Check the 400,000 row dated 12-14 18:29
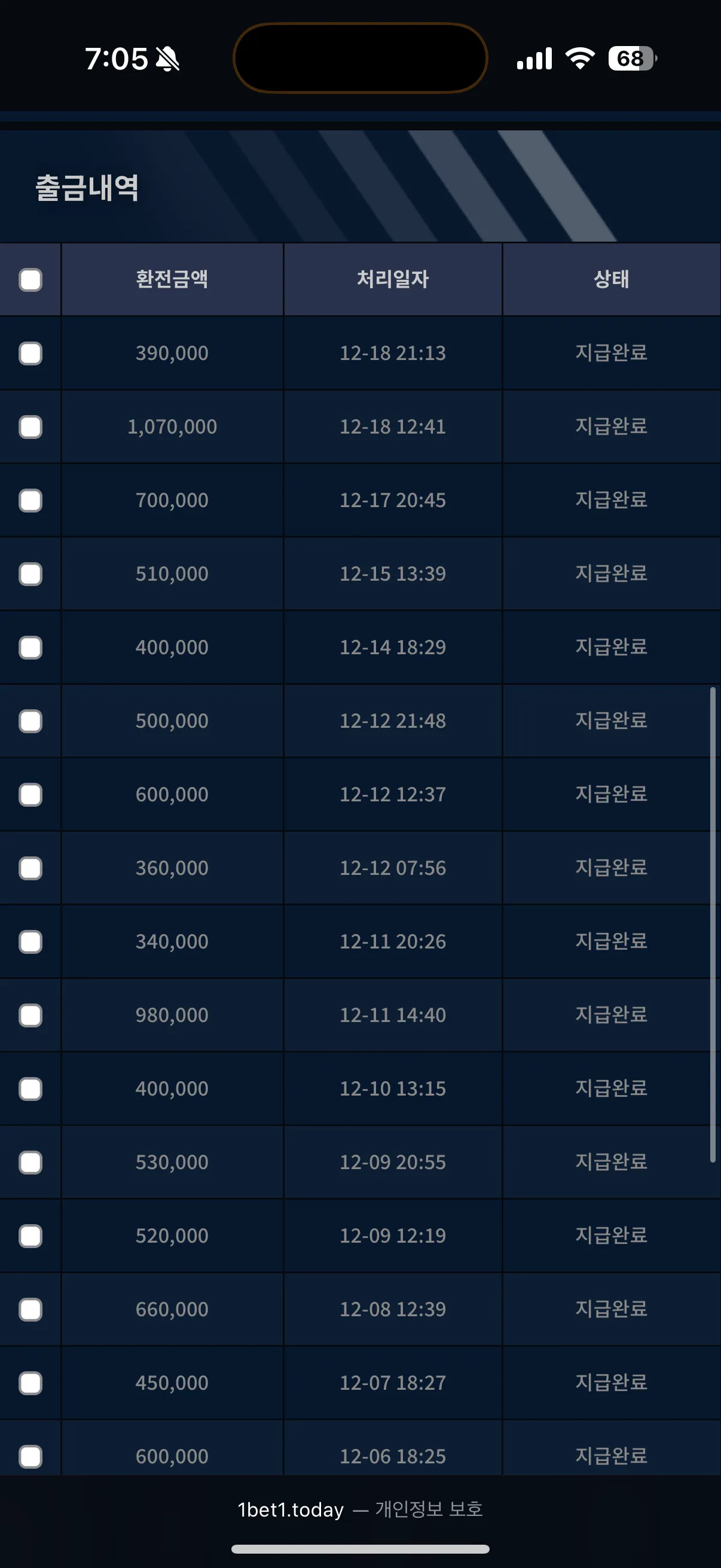Viewport: 721px width, 1568px height. [x=30, y=648]
